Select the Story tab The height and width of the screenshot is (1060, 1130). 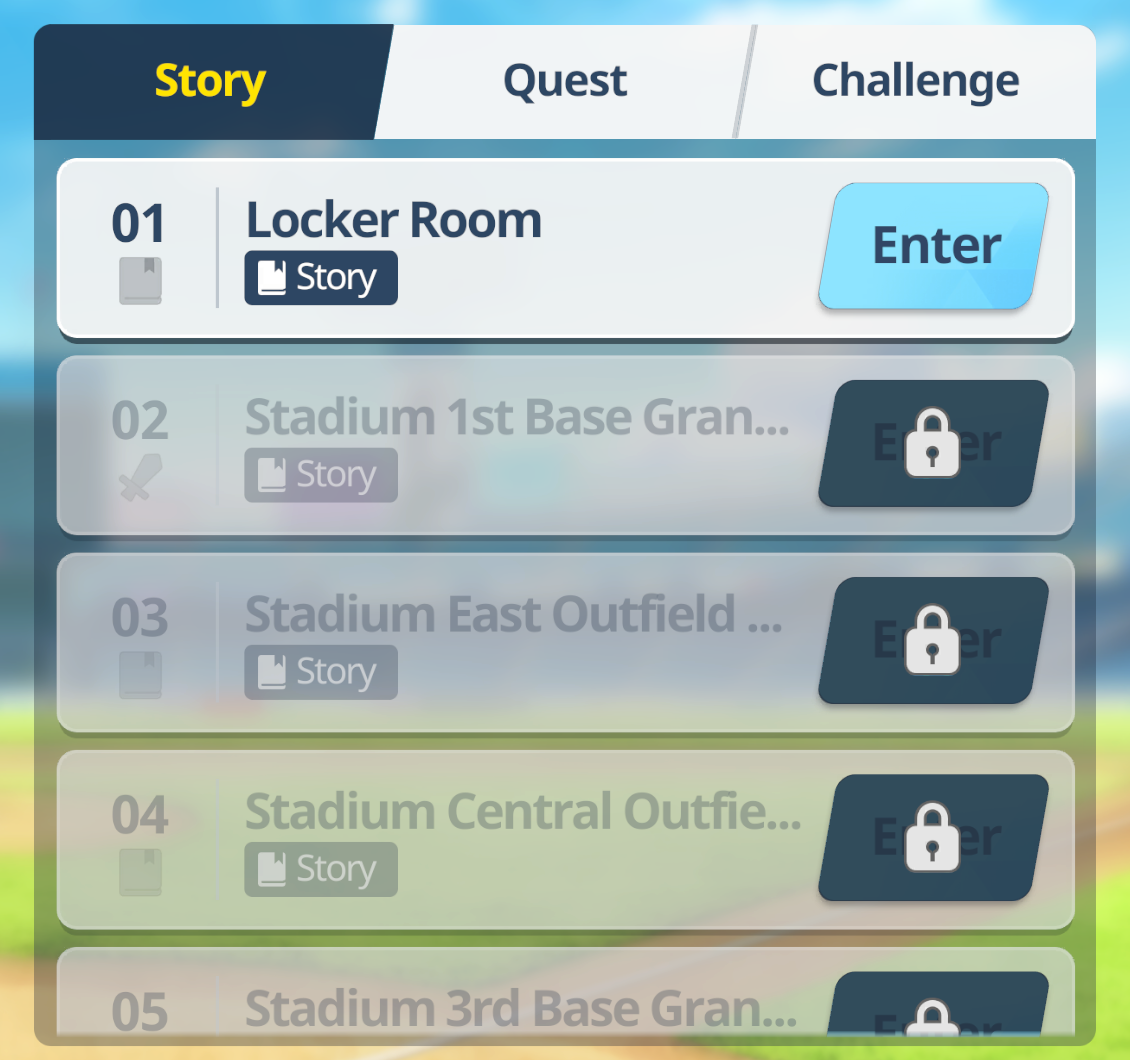[x=210, y=82]
